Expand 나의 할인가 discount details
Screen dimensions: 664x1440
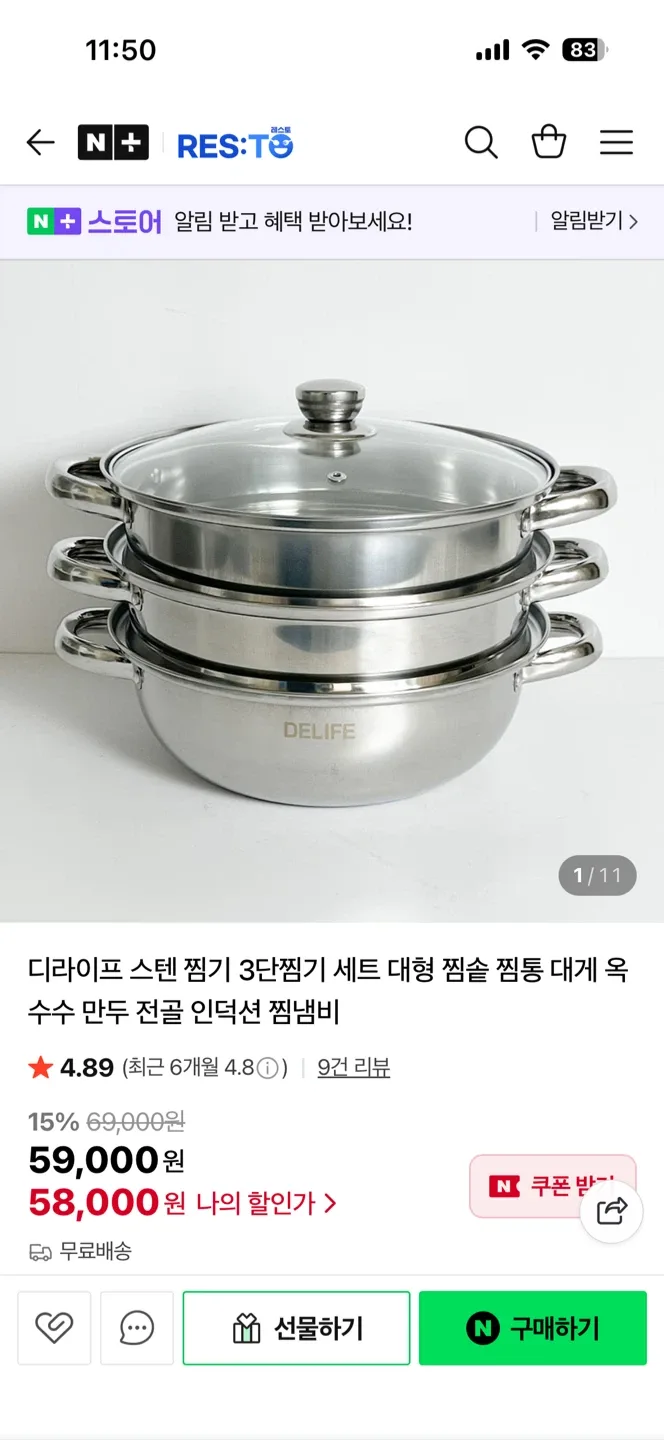266,1203
